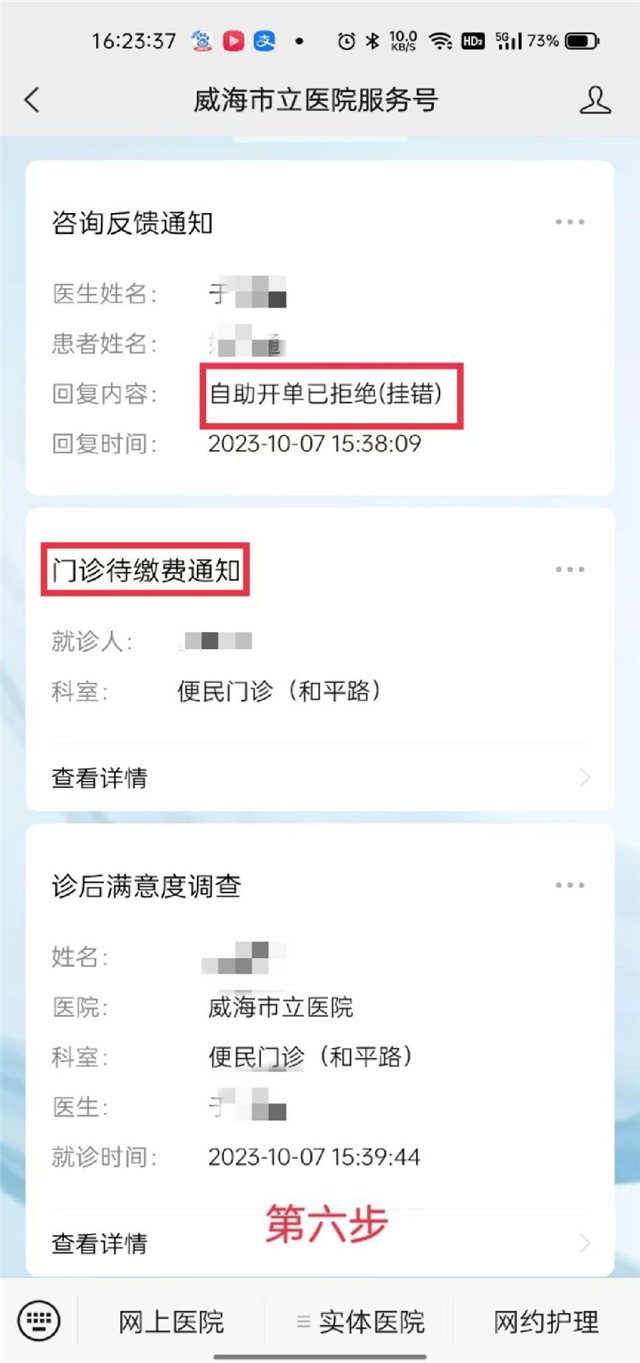Open overflow menu on 咨询反馈通知 card
640x1363 pixels.
pyautogui.click(x=570, y=222)
